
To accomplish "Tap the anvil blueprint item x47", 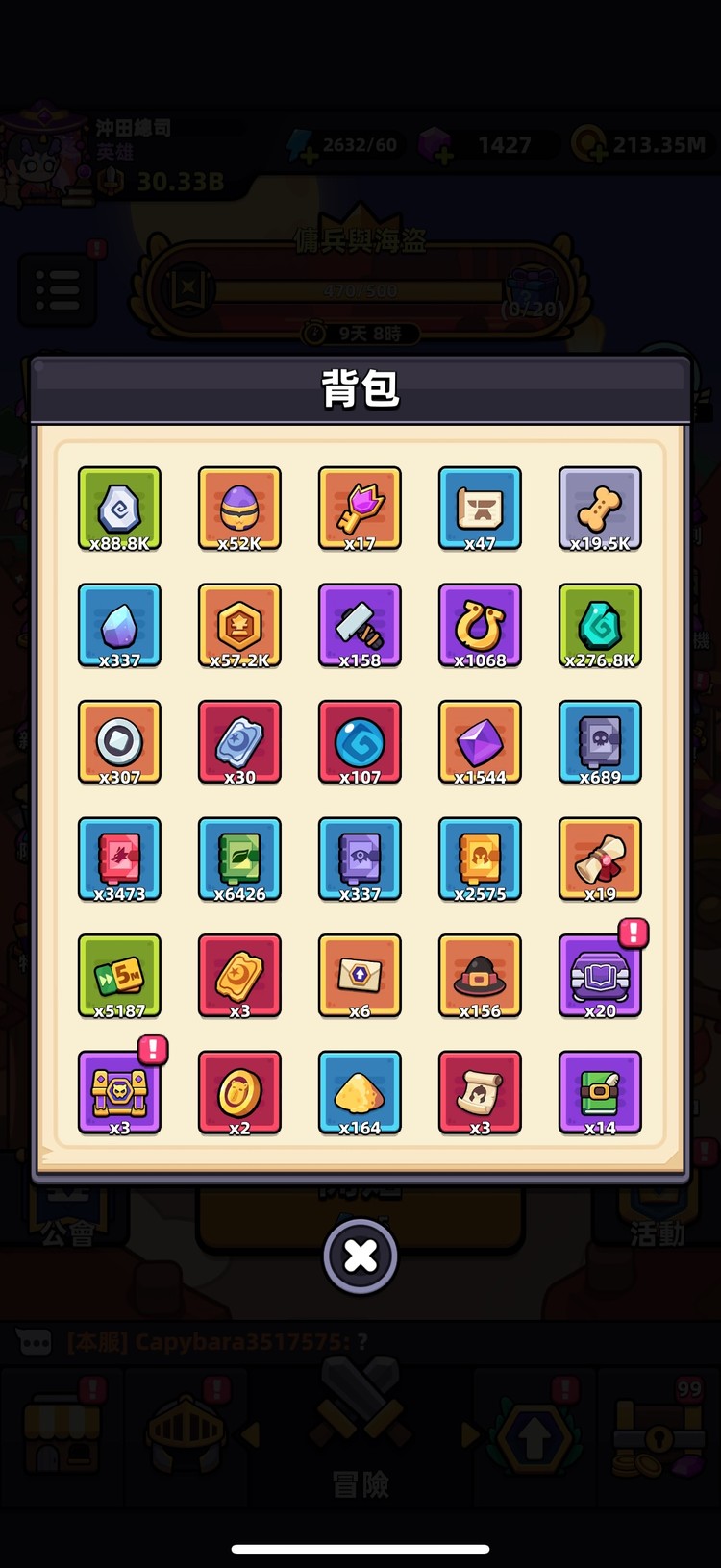I will (x=480, y=509).
